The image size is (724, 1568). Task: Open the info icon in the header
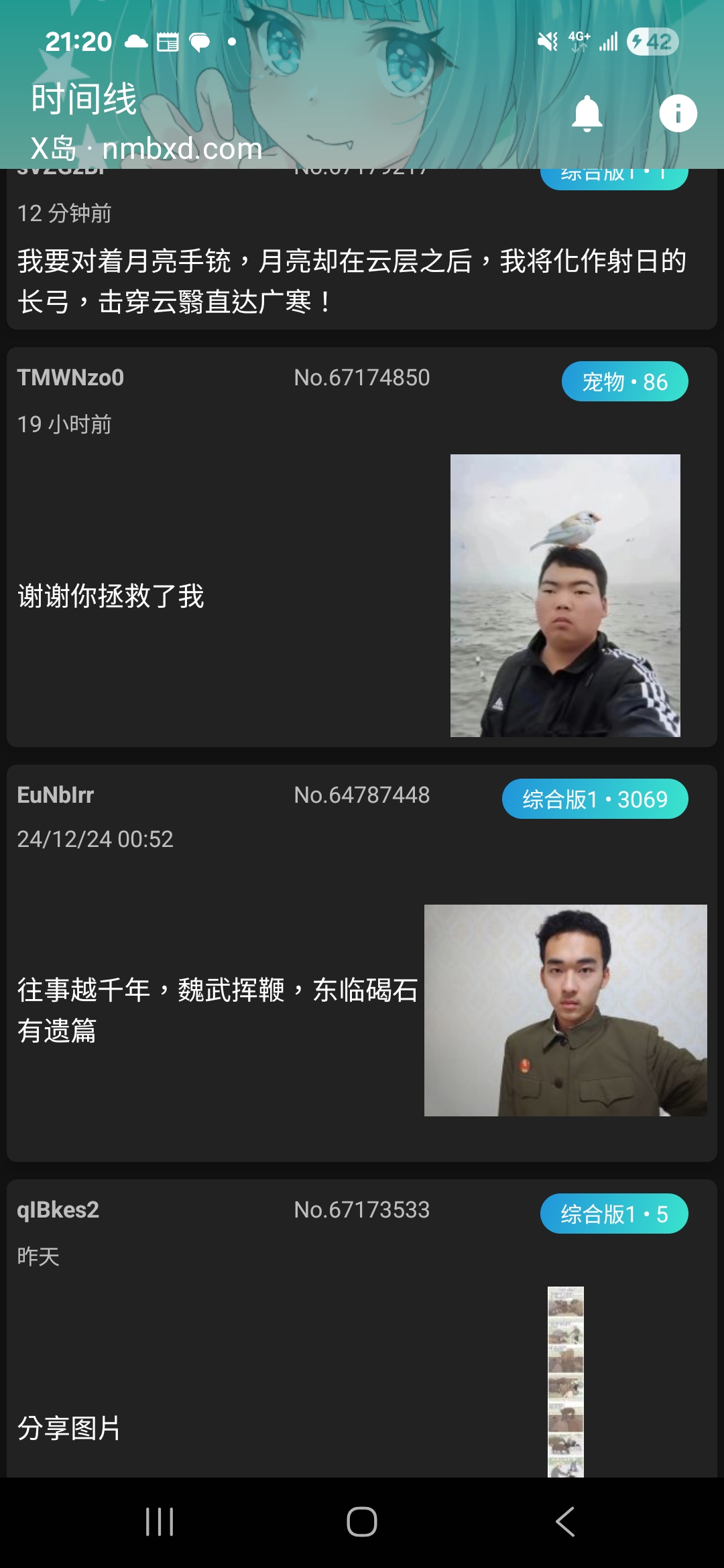point(678,113)
